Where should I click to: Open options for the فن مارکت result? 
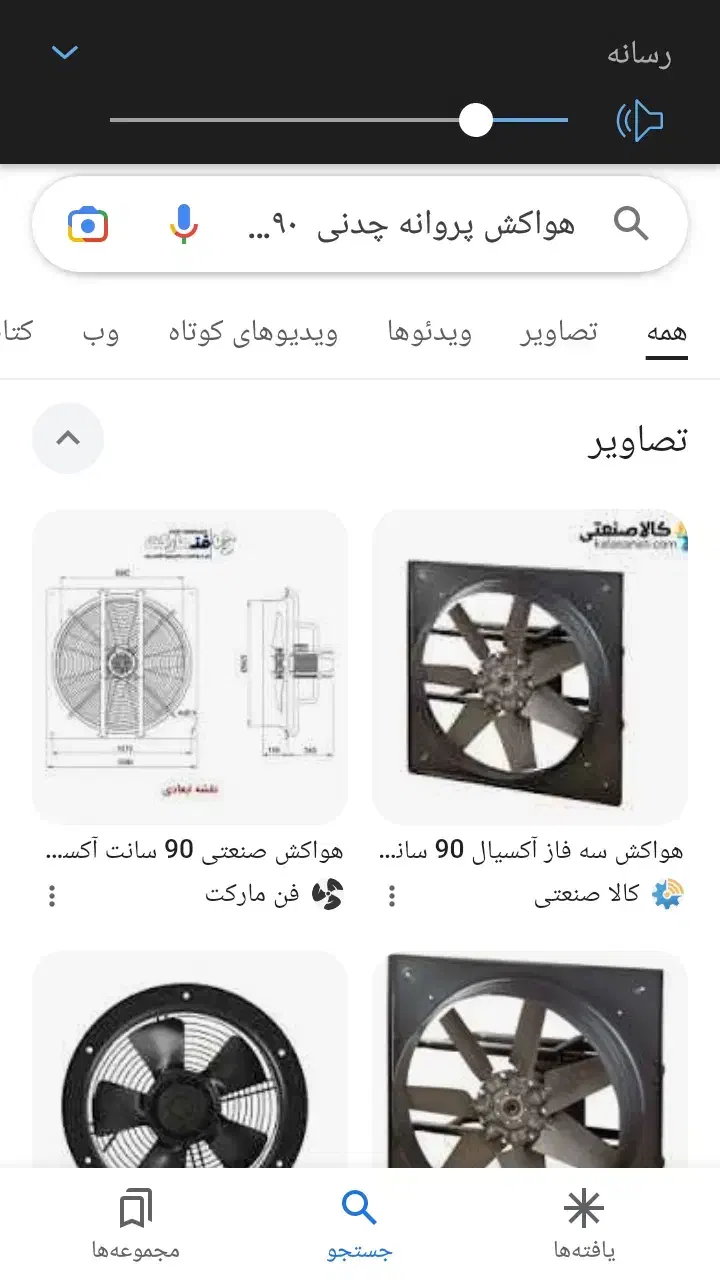click(x=52, y=895)
